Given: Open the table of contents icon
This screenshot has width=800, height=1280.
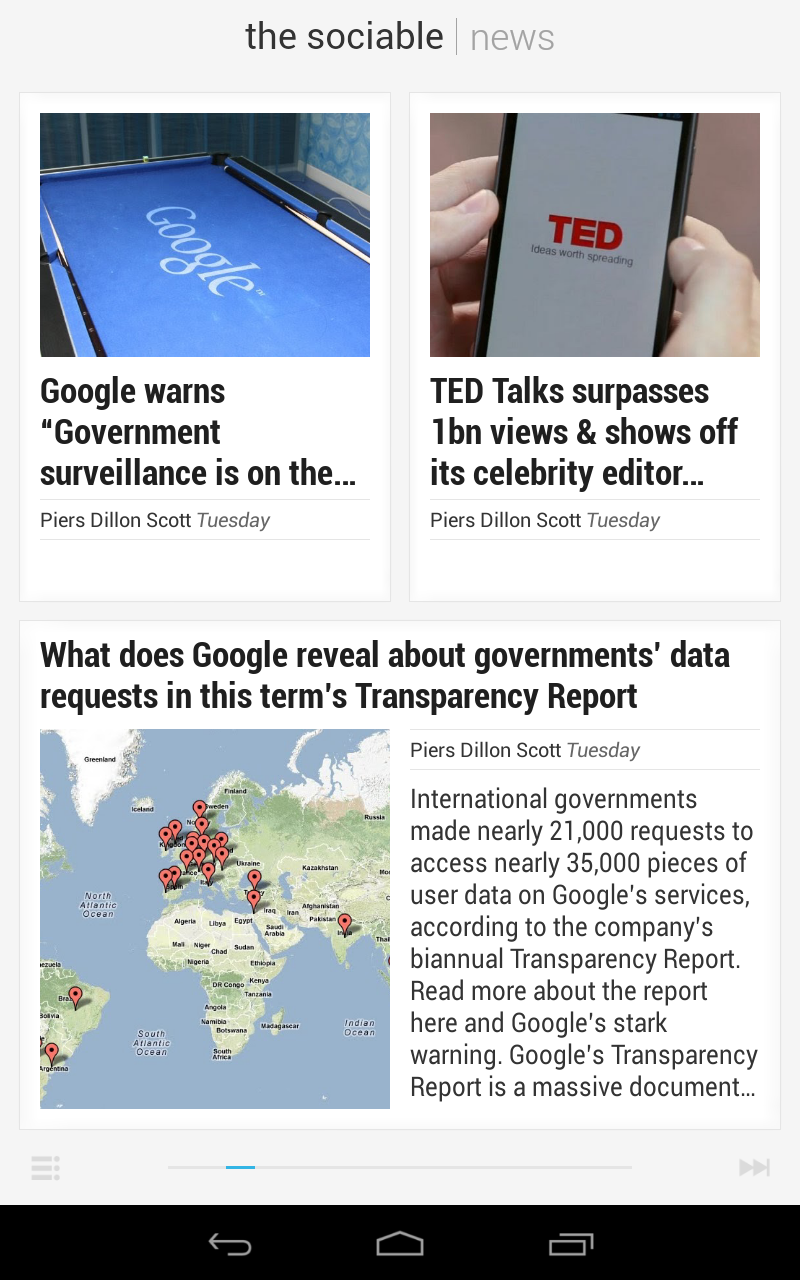Looking at the screenshot, I should click(46, 1167).
